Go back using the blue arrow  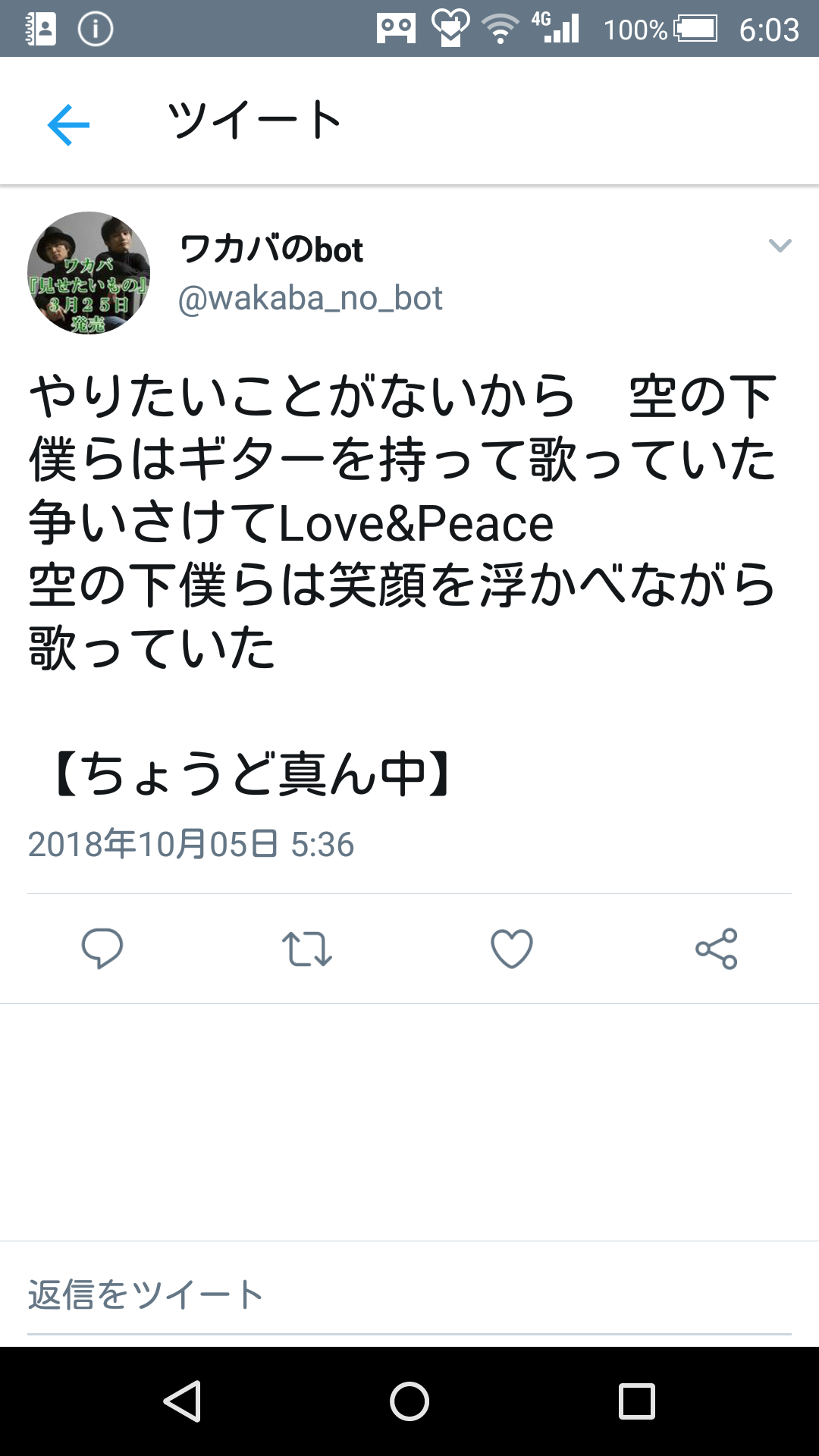click(68, 124)
